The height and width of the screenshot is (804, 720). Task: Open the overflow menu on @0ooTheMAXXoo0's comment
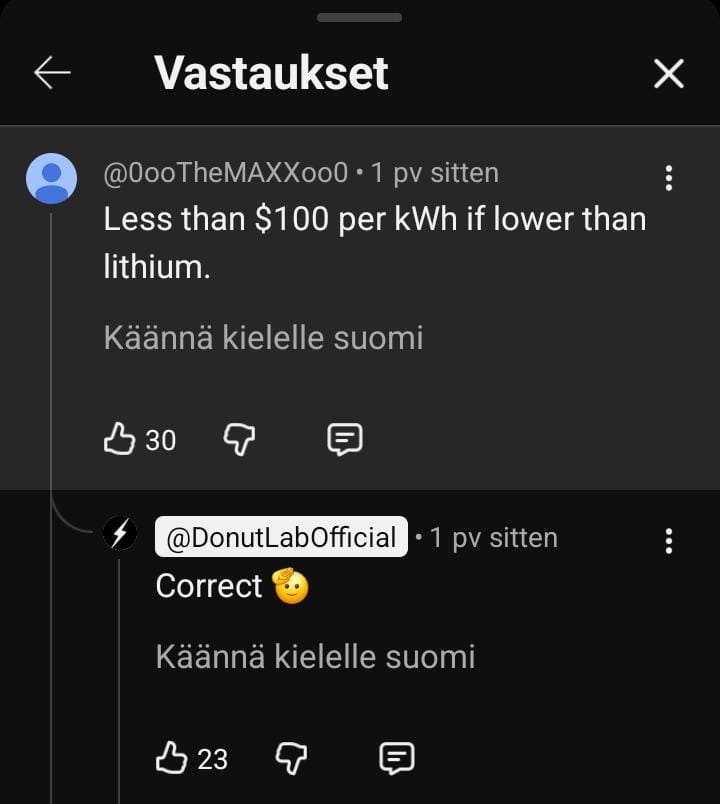click(668, 178)
